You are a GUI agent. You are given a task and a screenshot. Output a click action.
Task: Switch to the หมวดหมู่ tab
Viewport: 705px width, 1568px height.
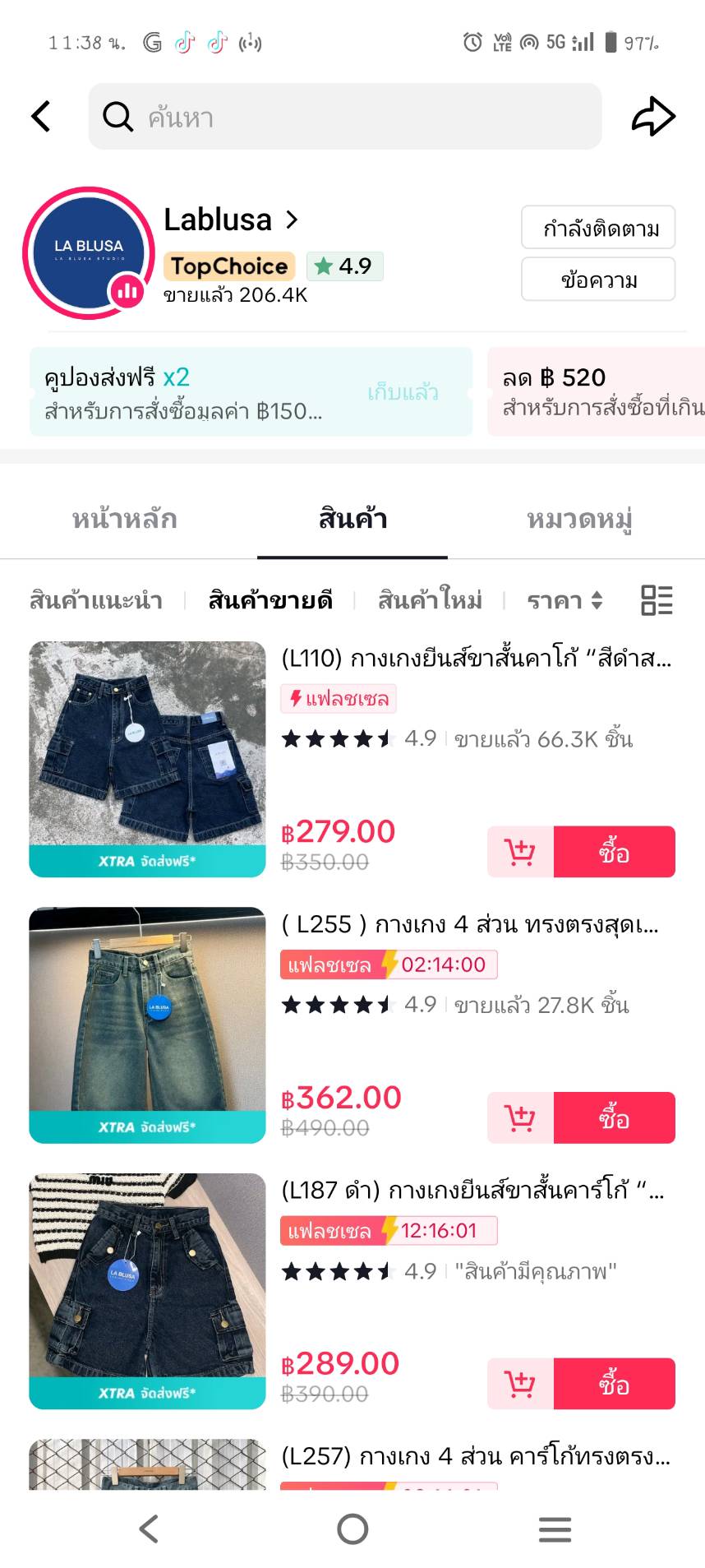[x=579, y=520]
